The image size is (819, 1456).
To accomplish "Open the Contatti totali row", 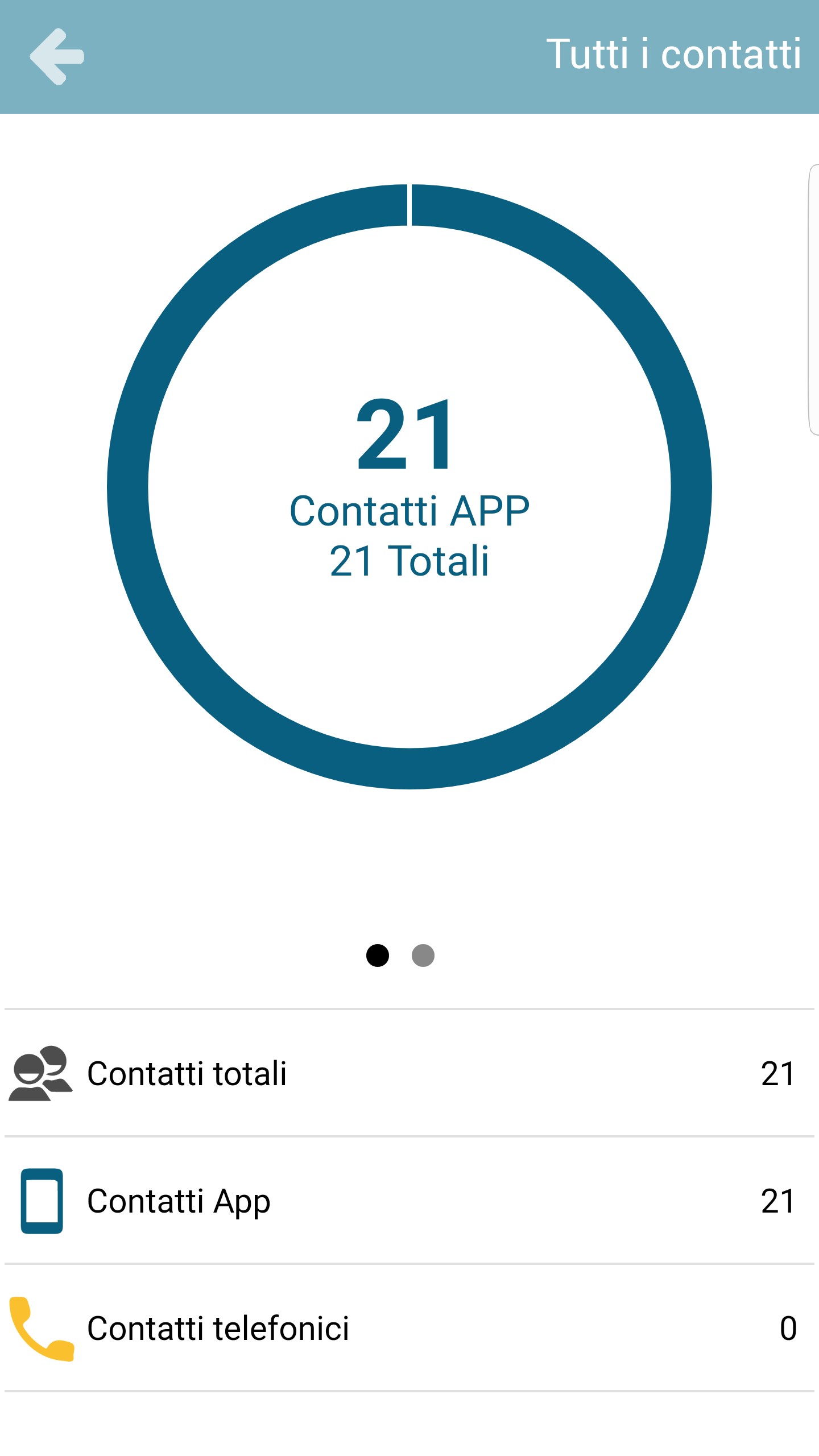I will point(409,1074).
